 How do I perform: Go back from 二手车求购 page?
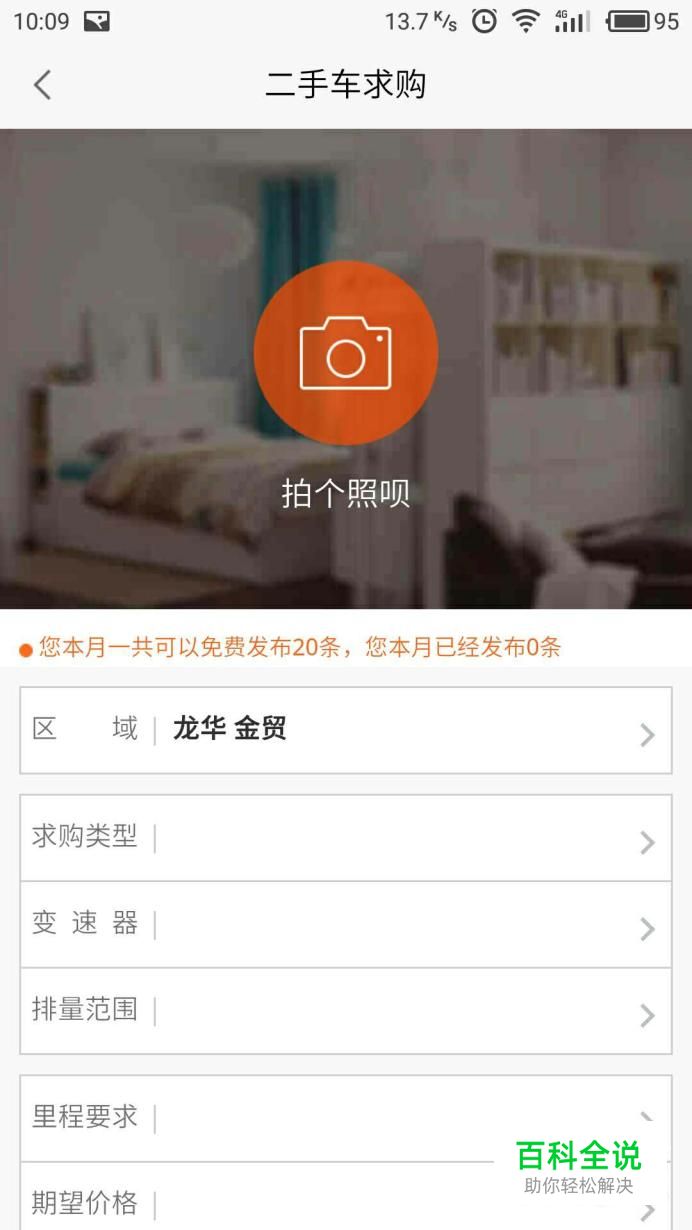(42, 85)
